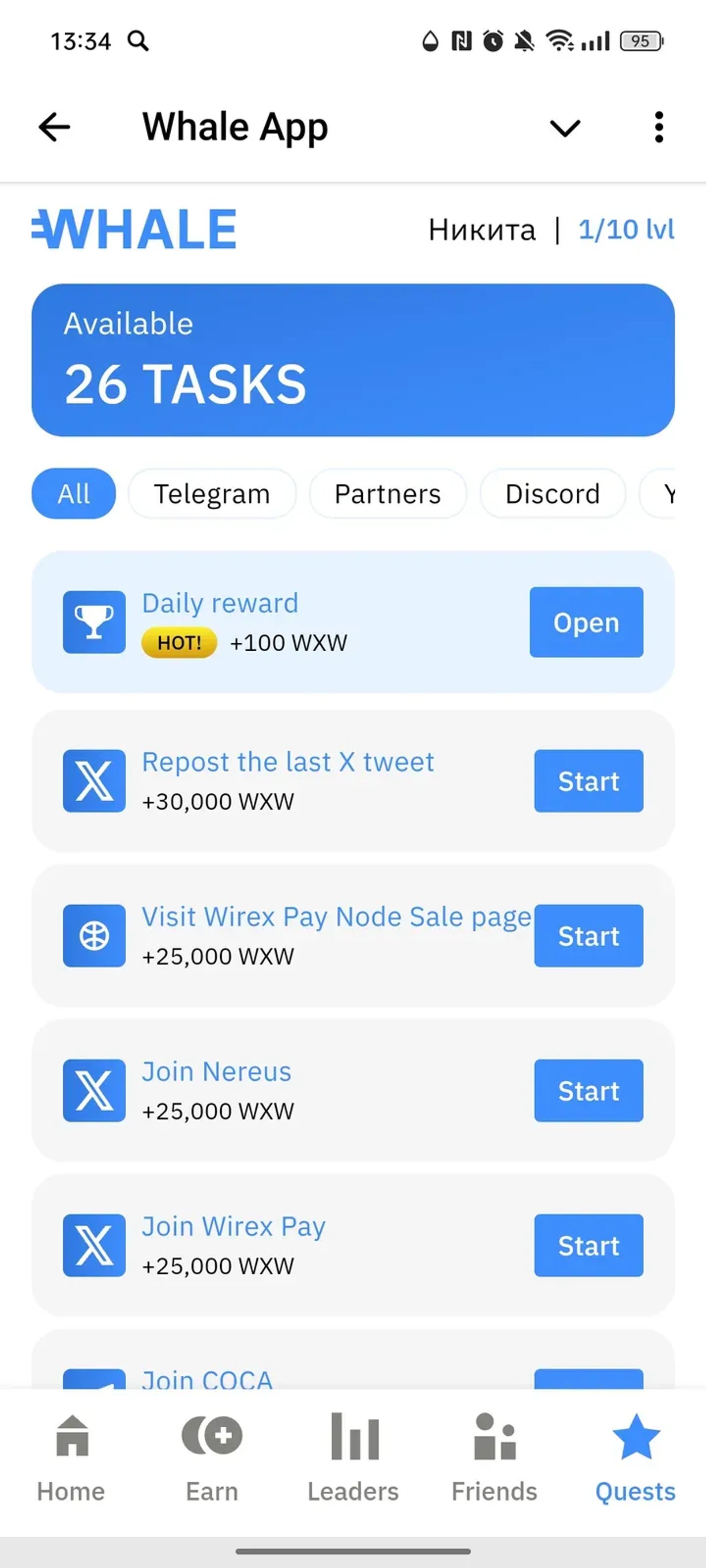Image resolution: width=706 pixels, height=1568 pixels.
Task: Enable the Telegram filter chip
Action: point(212,494)
